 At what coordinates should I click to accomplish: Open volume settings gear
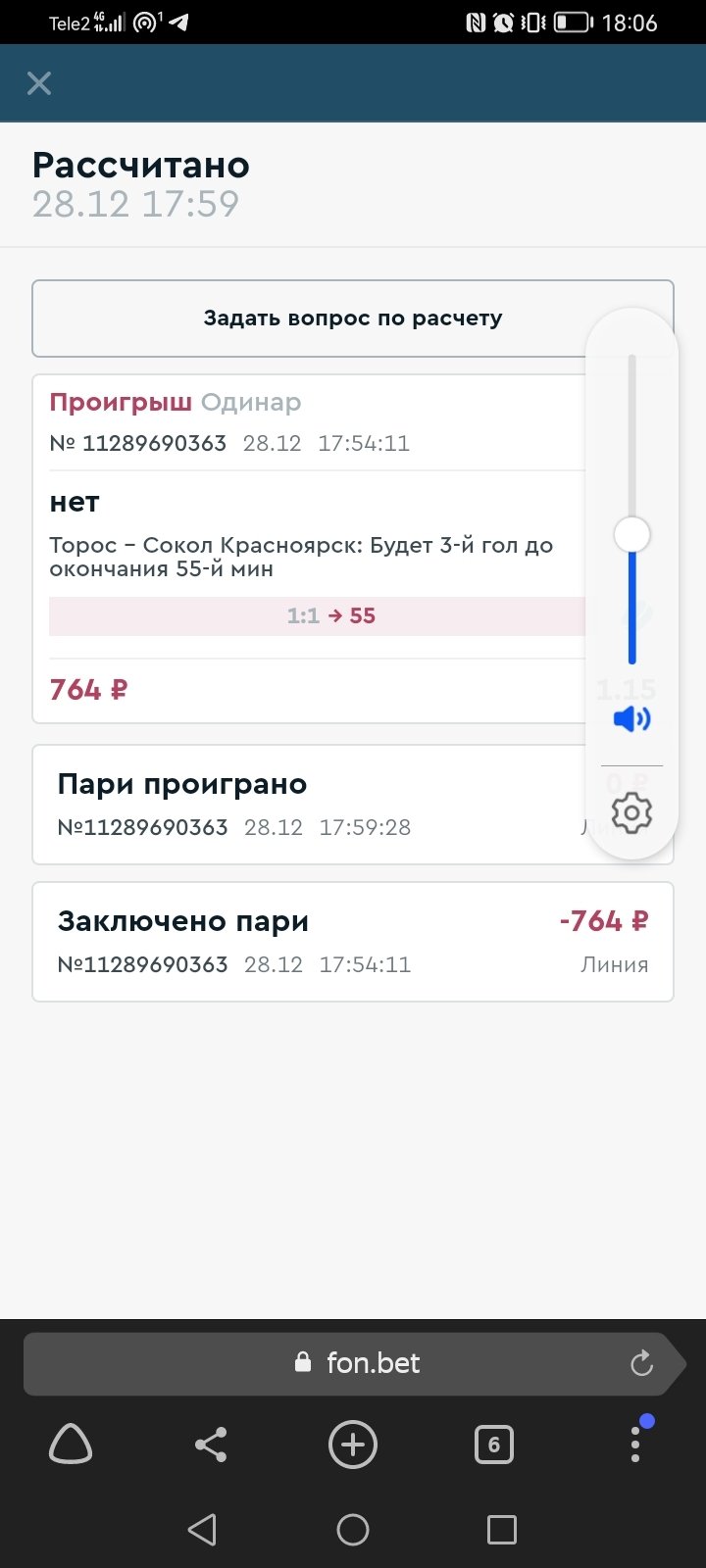pos(631,812)
